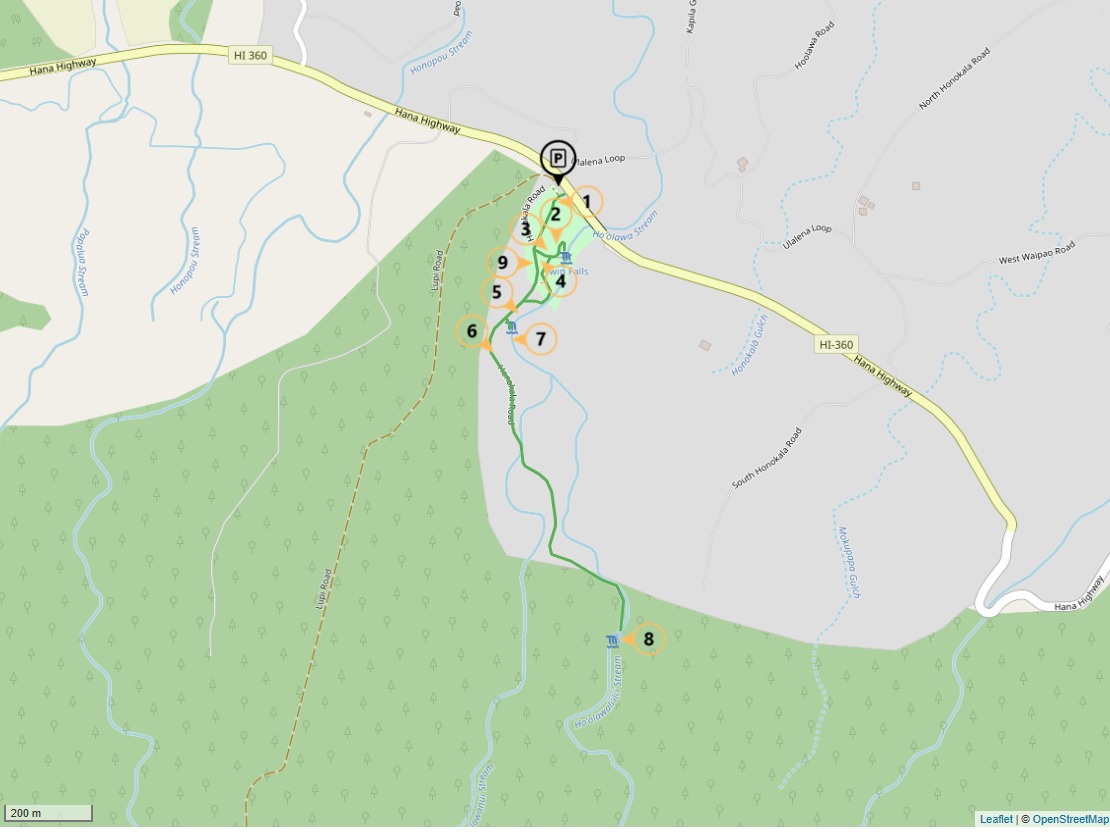Tap the parking marker

pyautogui.click(x=557, y=159)
